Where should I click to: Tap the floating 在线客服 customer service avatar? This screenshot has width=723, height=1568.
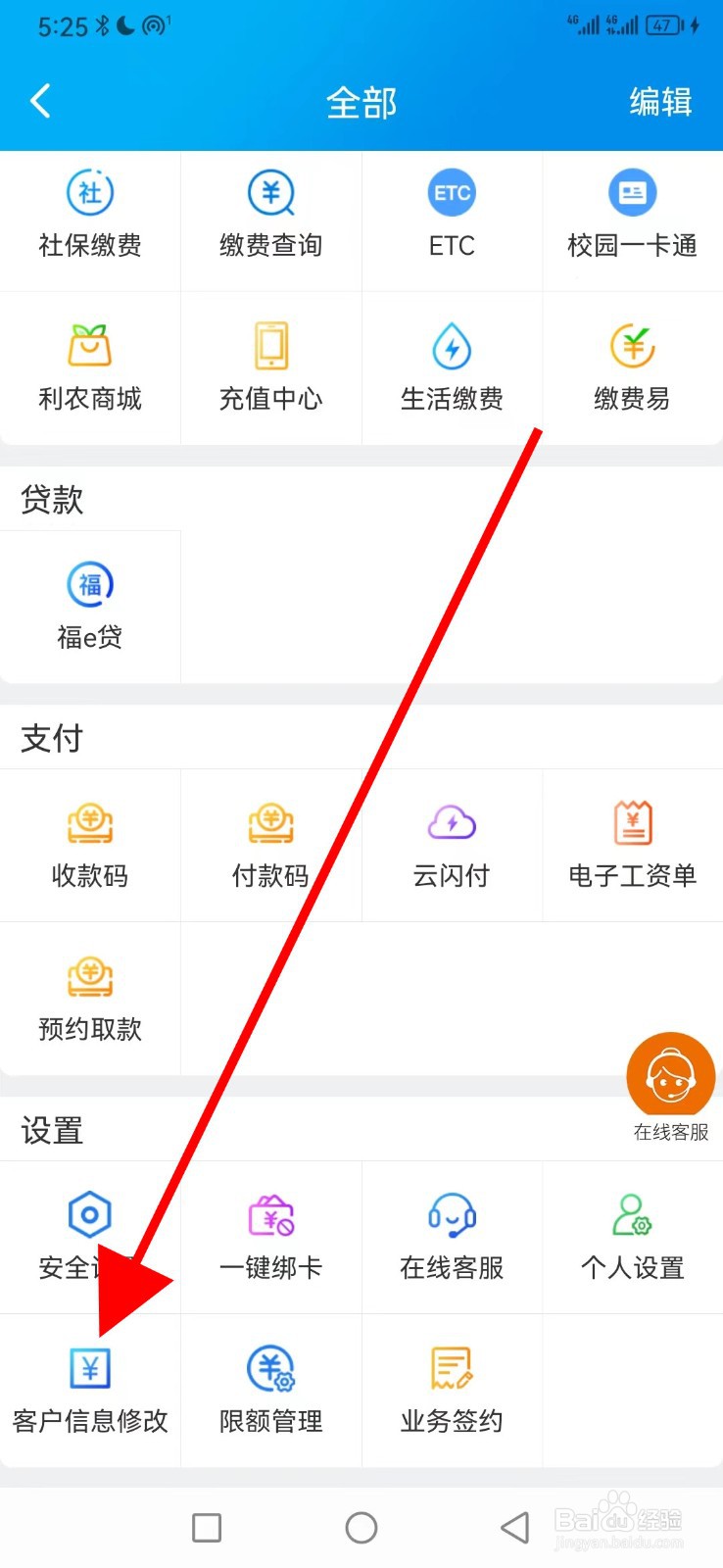(670, 1075)
